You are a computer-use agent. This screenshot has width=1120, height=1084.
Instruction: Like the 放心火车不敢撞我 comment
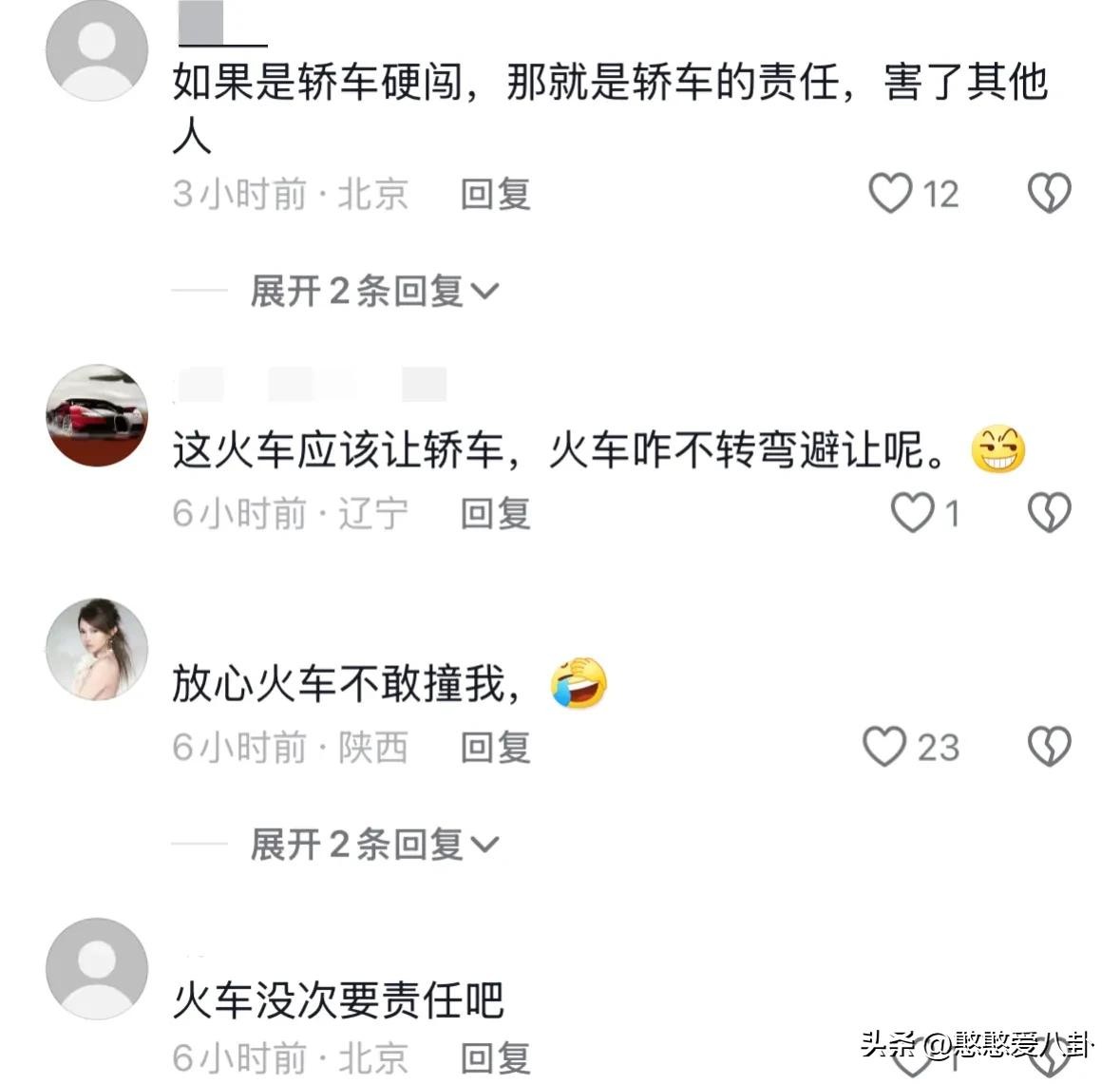click(884, 747)
